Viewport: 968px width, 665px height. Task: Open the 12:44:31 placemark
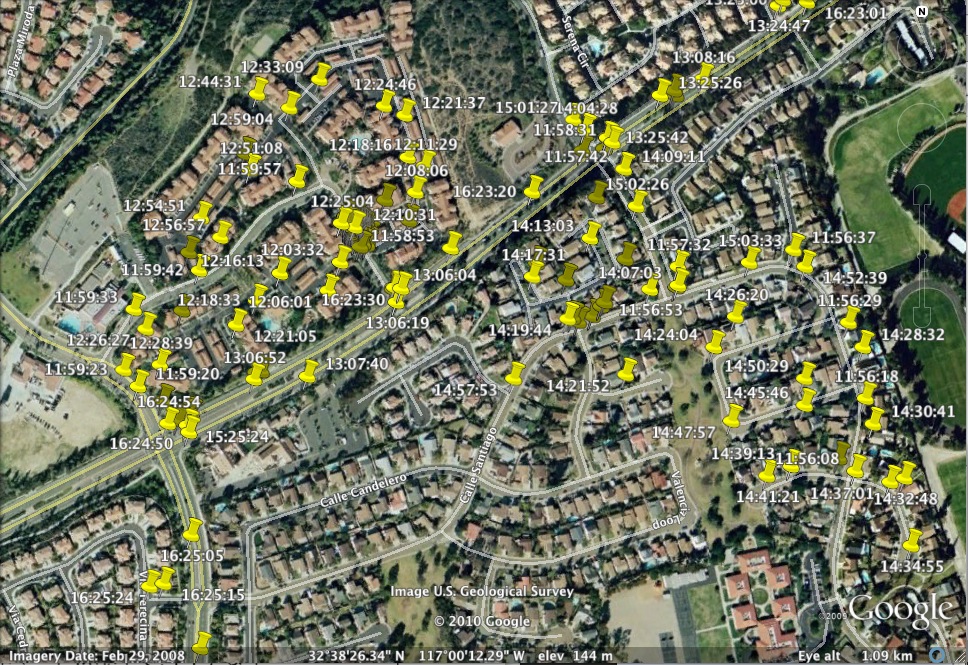(x=257, y=91)
